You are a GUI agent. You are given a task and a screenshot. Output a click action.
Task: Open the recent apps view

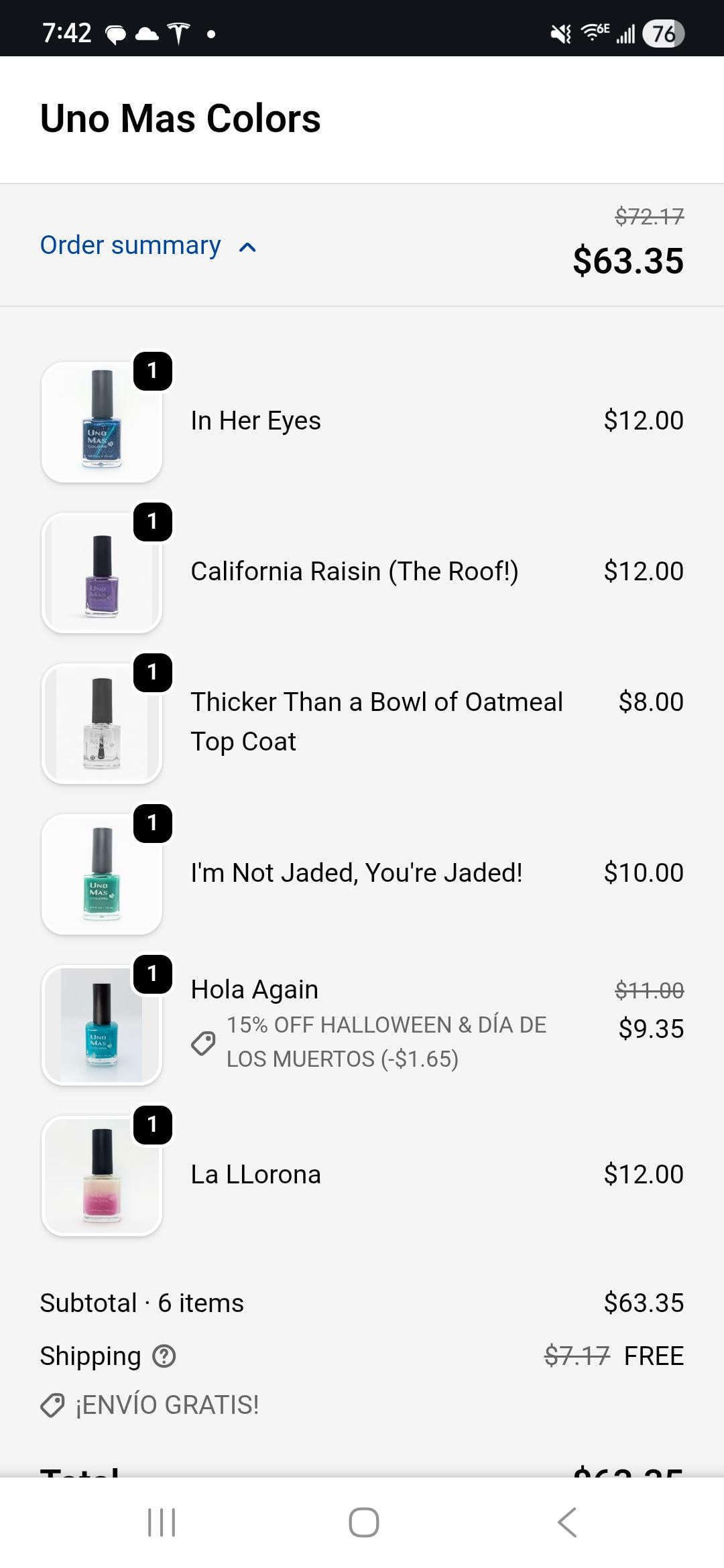click(162, 1522)
